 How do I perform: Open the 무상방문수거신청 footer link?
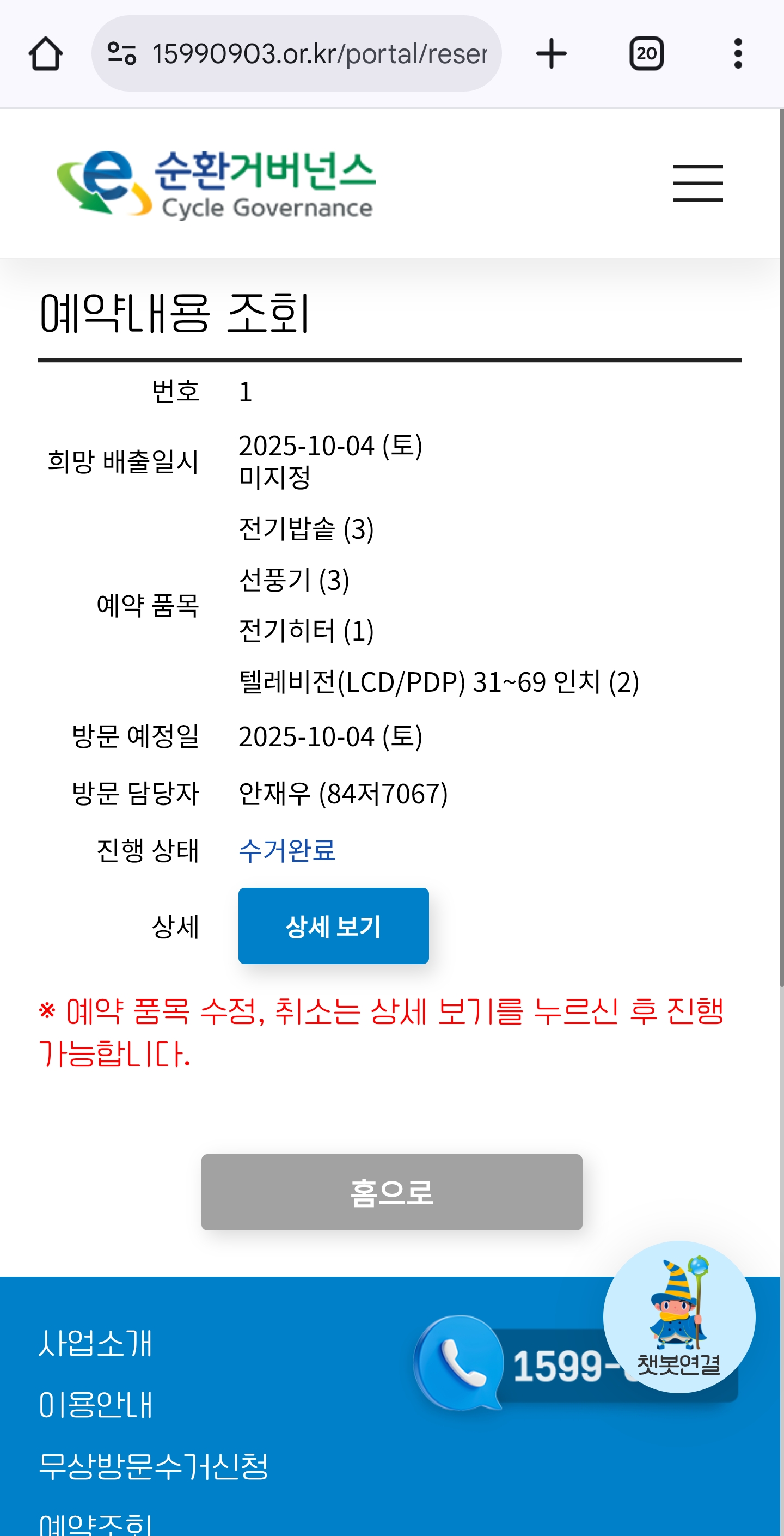[153, 1466]
